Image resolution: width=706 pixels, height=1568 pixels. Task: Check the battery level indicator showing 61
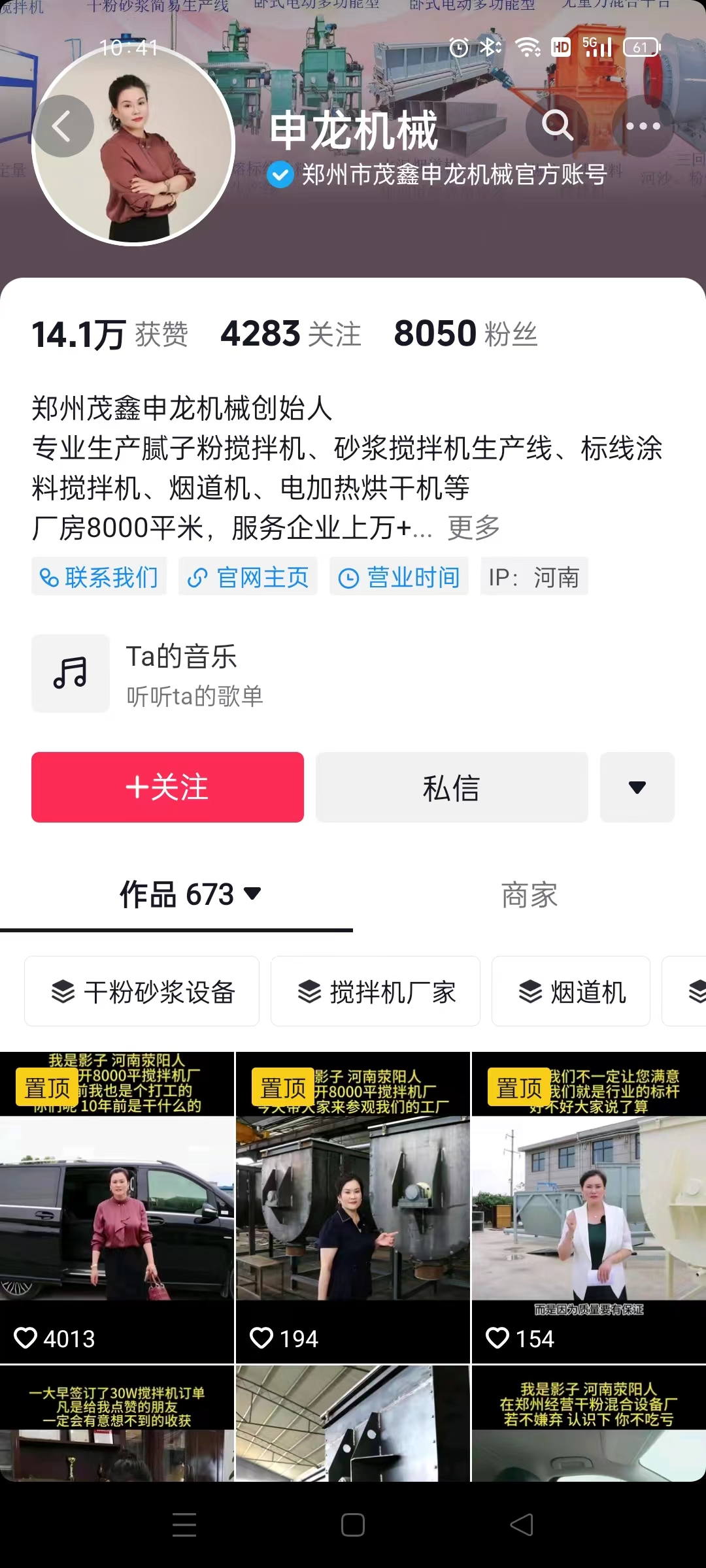pos(642,47)
